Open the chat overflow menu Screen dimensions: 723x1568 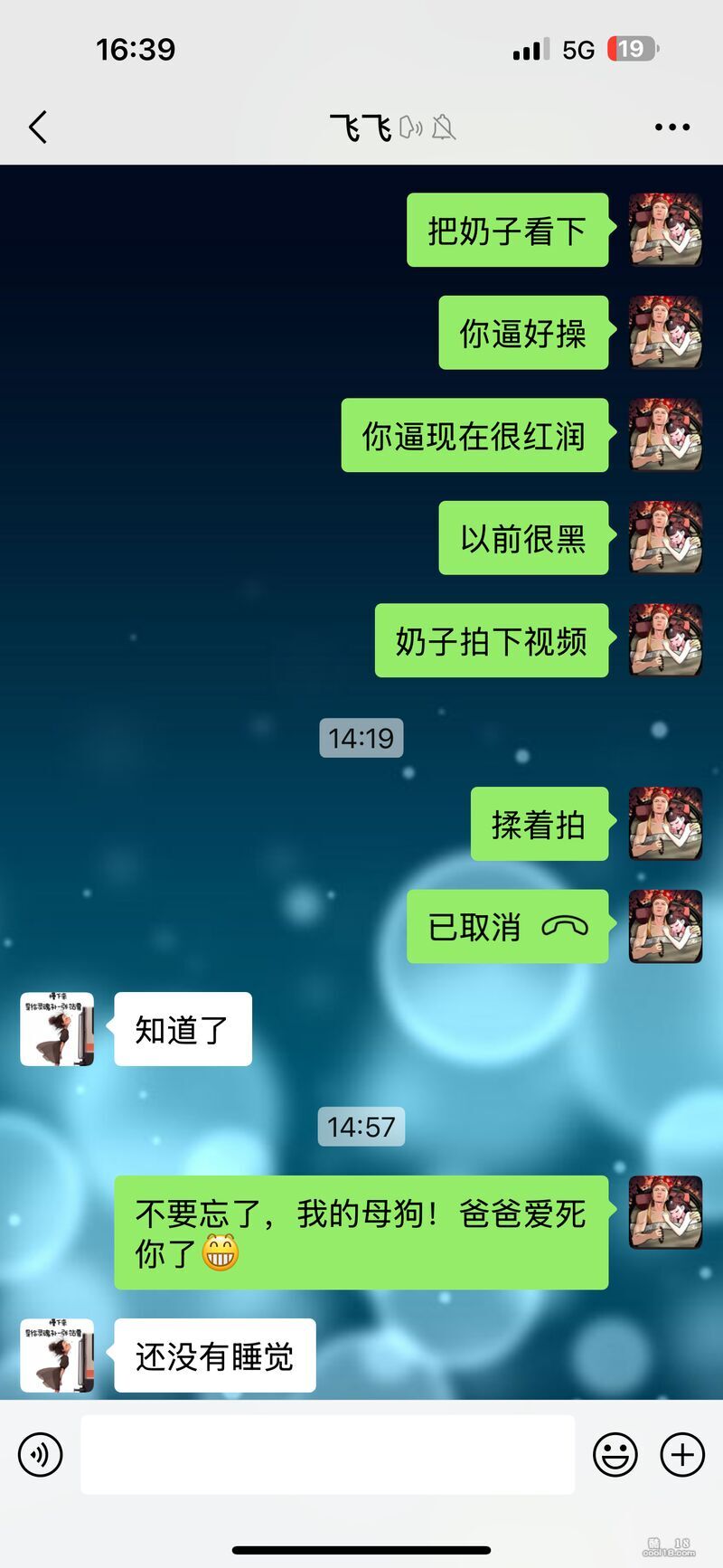point(671,128)
